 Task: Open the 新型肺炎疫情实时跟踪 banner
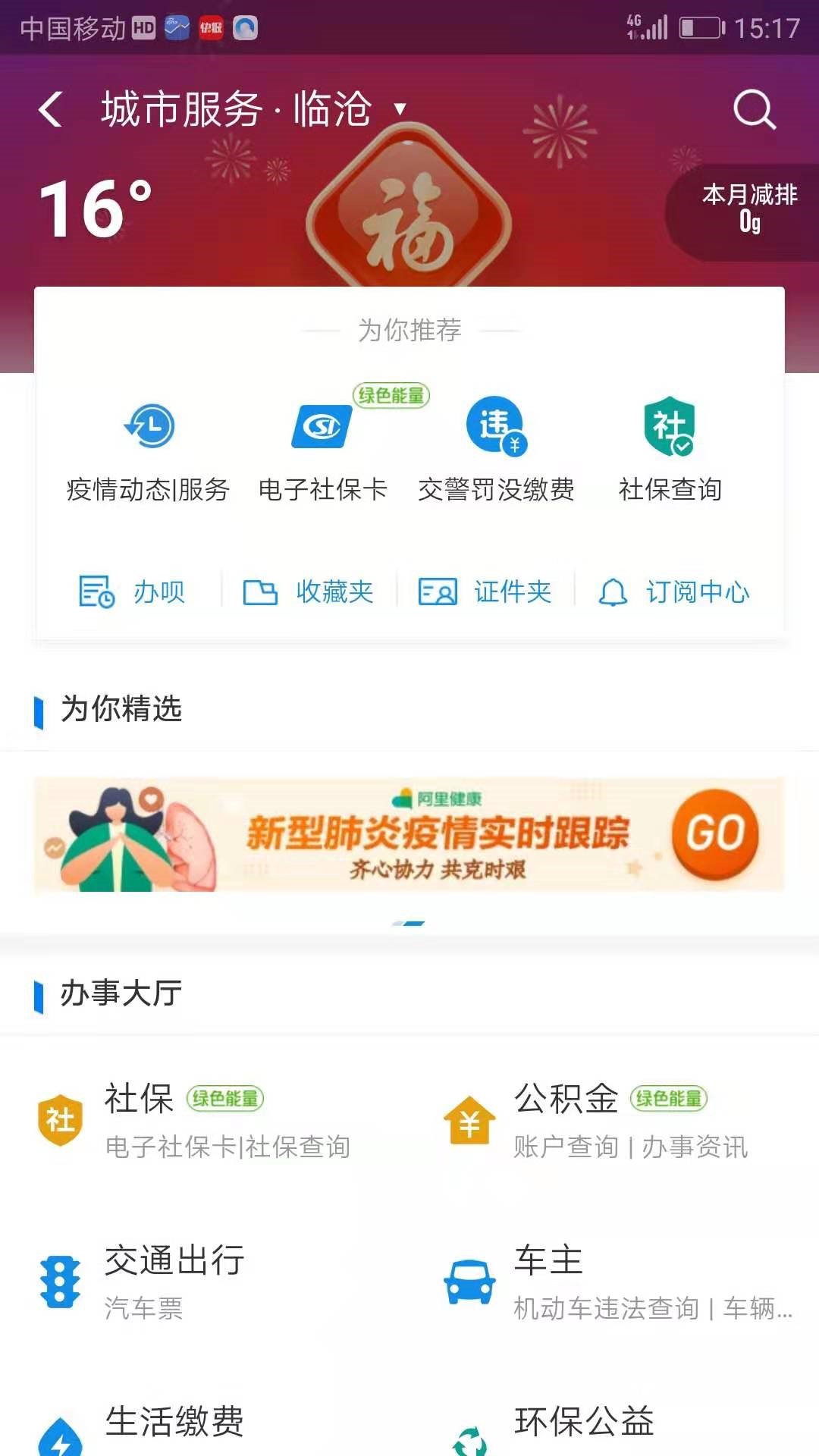(409, 835)
